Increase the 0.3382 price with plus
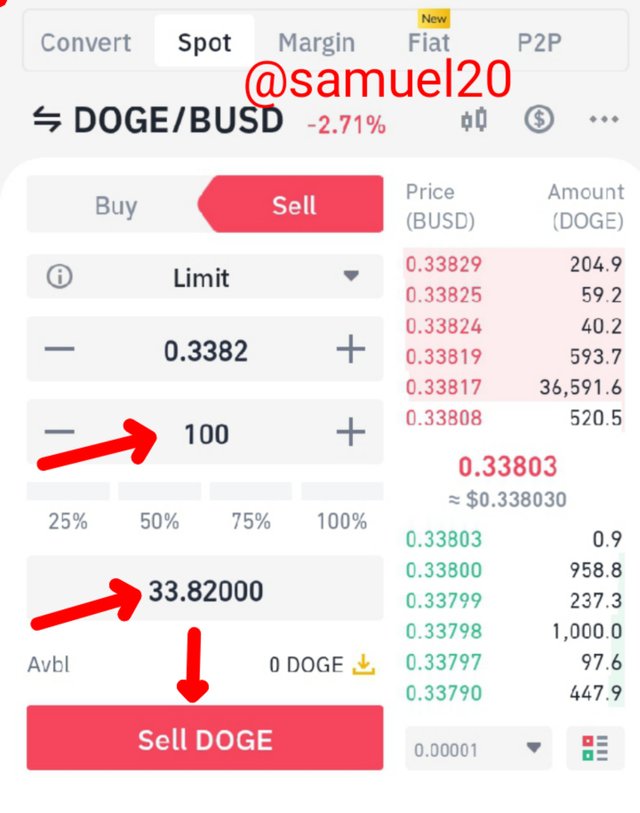The height and width of the screenshot is (813, 640). [350, 350]
